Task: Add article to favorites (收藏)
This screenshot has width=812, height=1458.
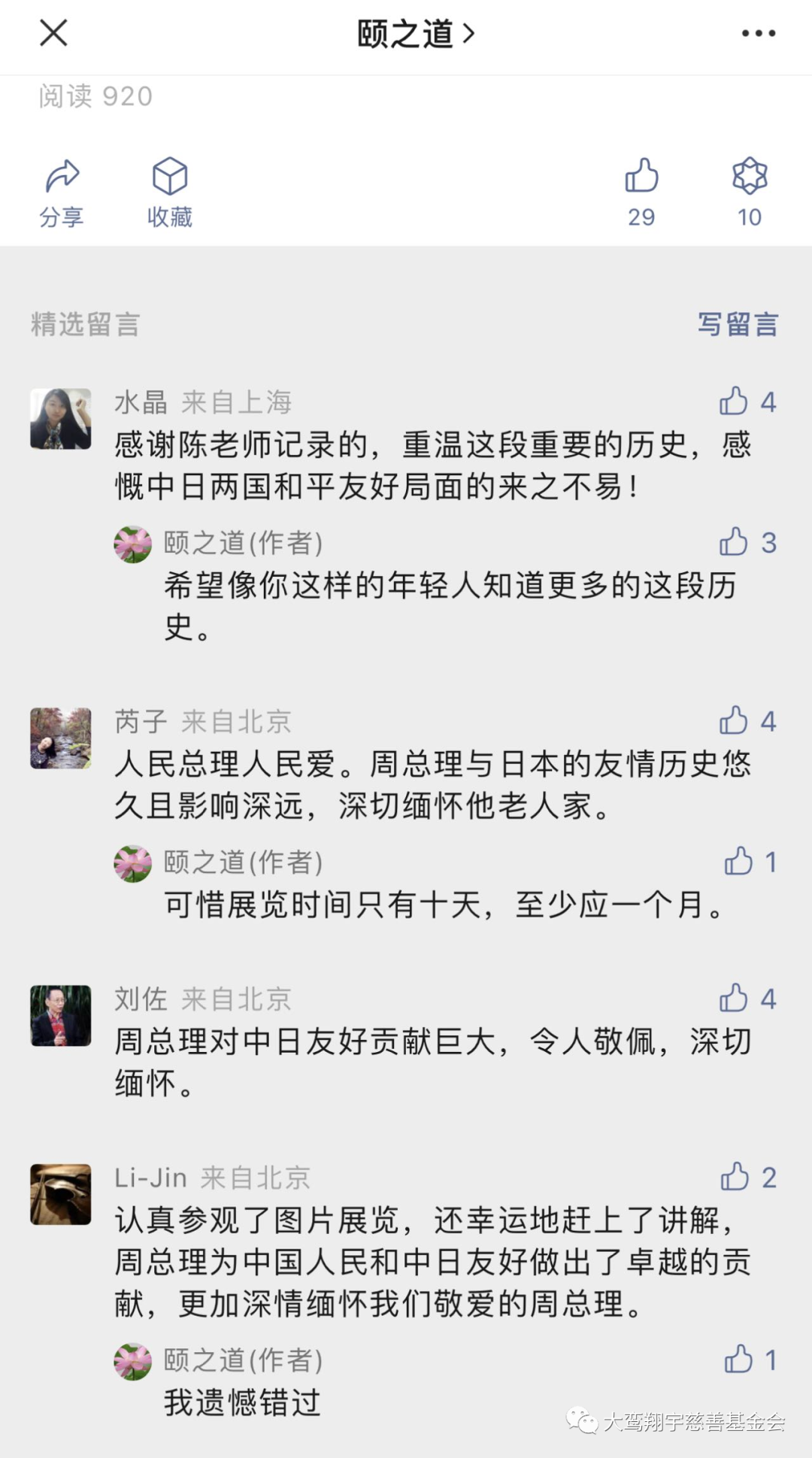Action: point(170,192)
